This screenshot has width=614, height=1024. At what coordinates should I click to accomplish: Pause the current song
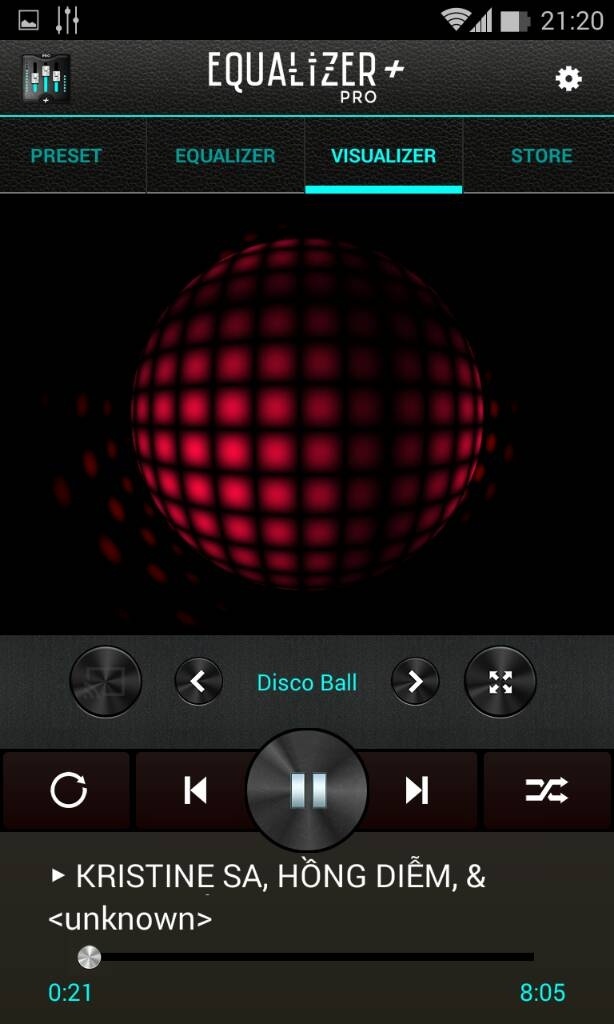click(x=307, y=790)
